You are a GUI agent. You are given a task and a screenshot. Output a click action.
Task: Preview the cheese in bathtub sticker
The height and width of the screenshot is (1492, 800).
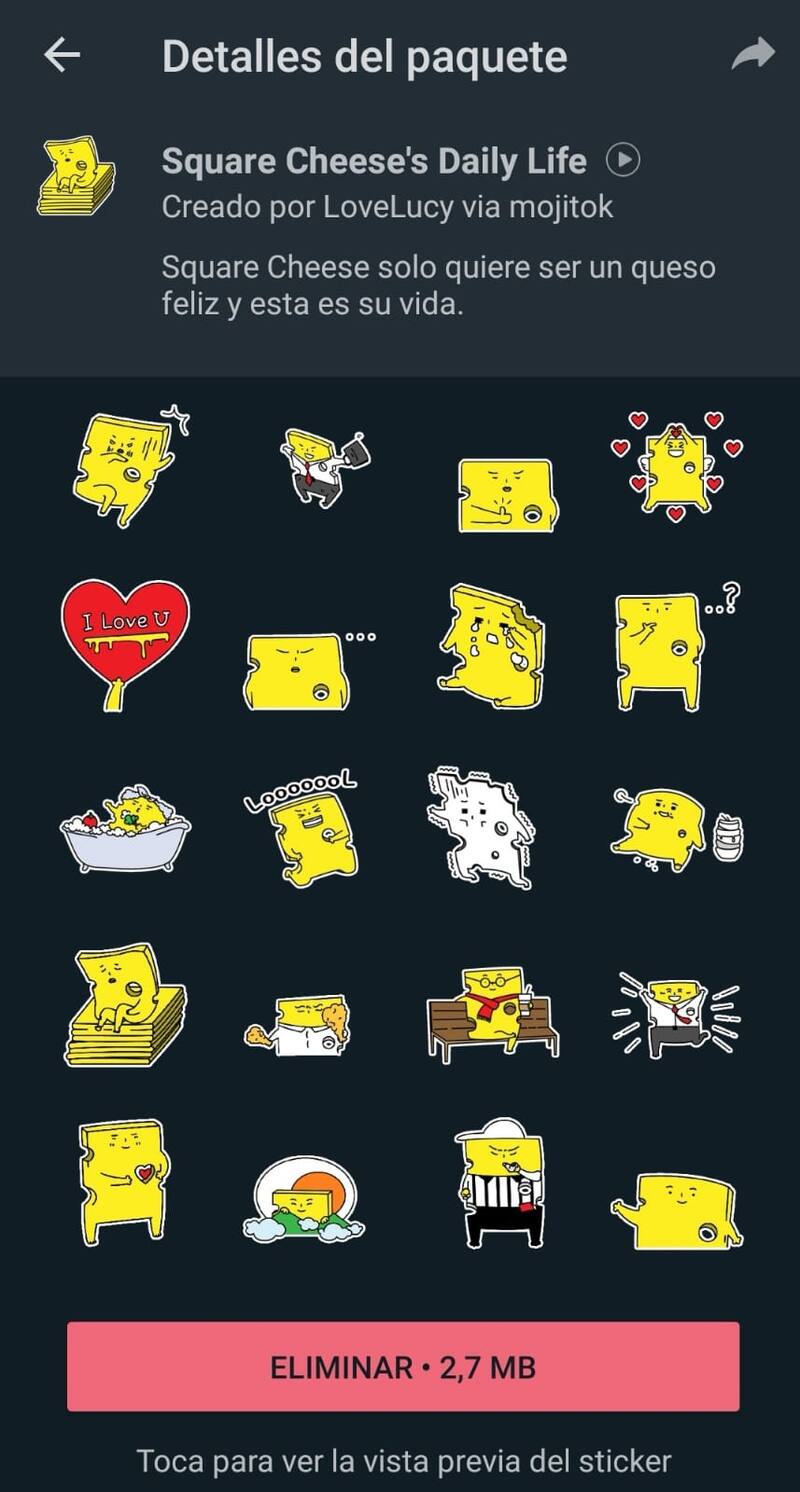coord(125,829)
